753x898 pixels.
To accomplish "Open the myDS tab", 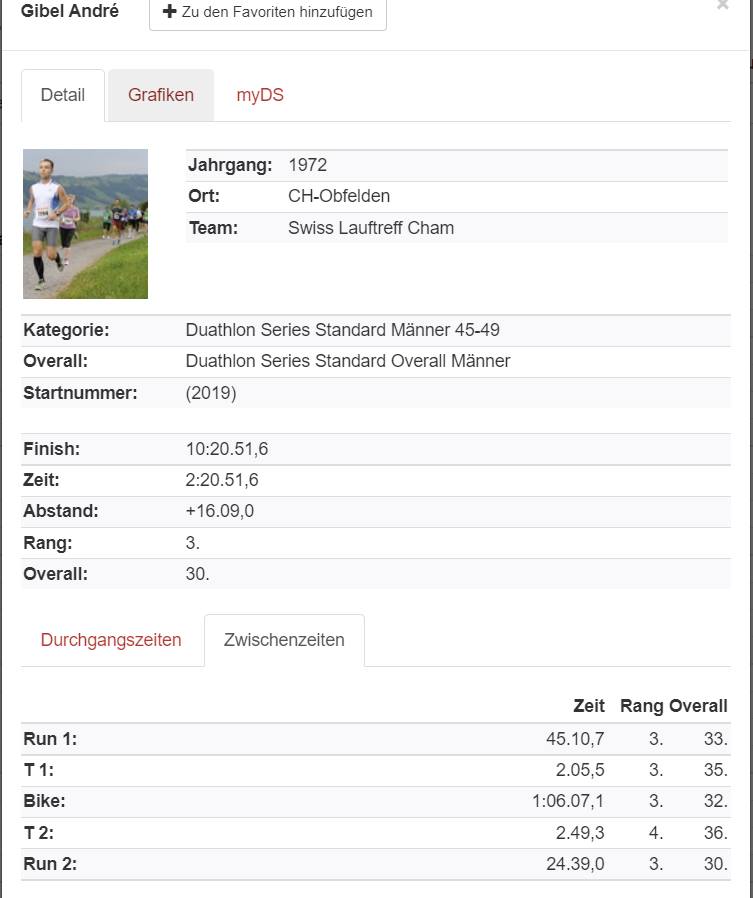I will coord(260,96).
